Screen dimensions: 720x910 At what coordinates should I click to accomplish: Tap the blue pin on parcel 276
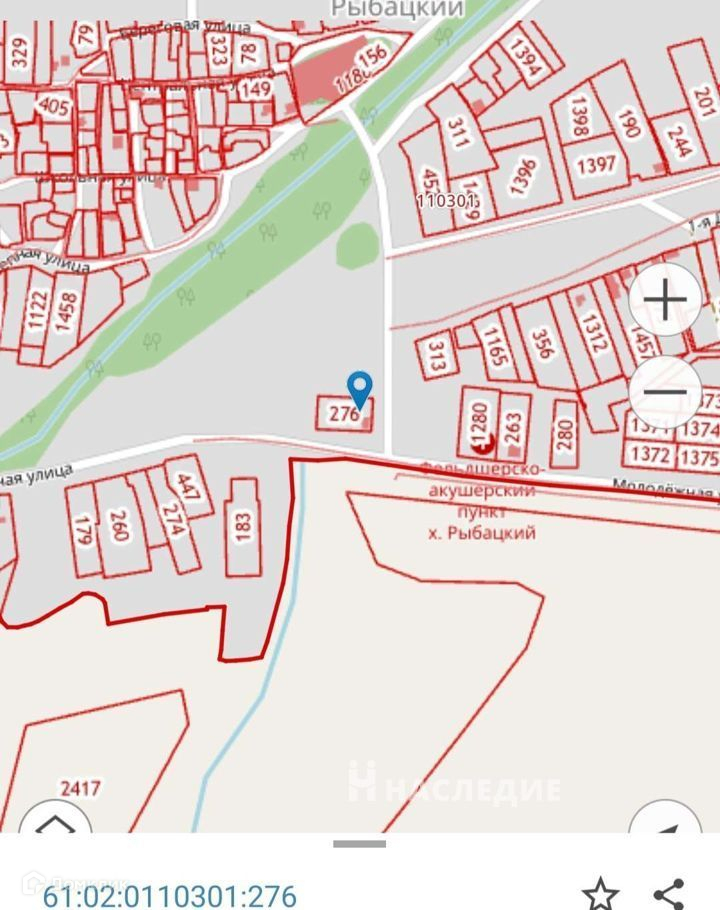tap(359, 388)
